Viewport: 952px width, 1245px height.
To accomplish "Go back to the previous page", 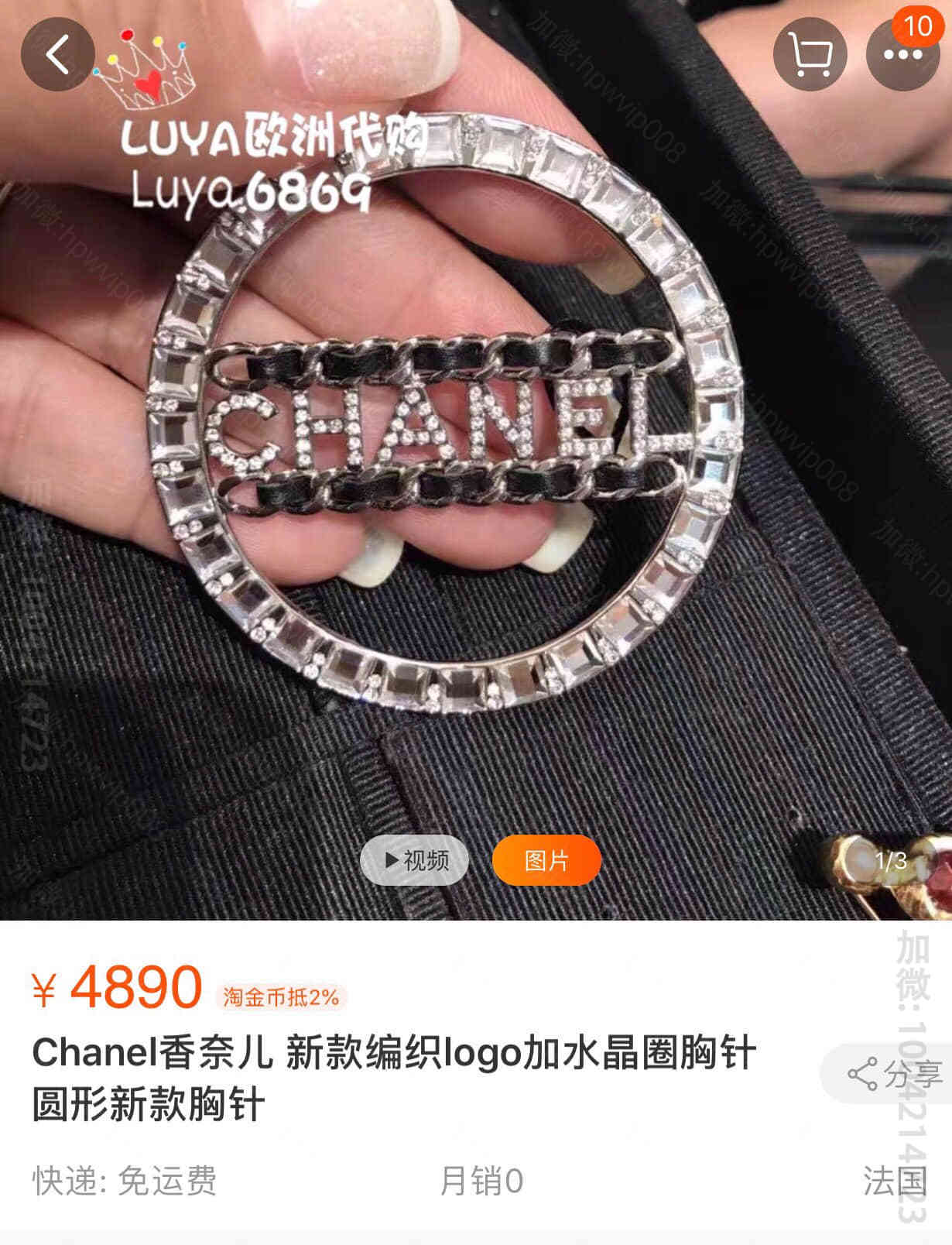I will pyautogui.click(x=57, y=56).
